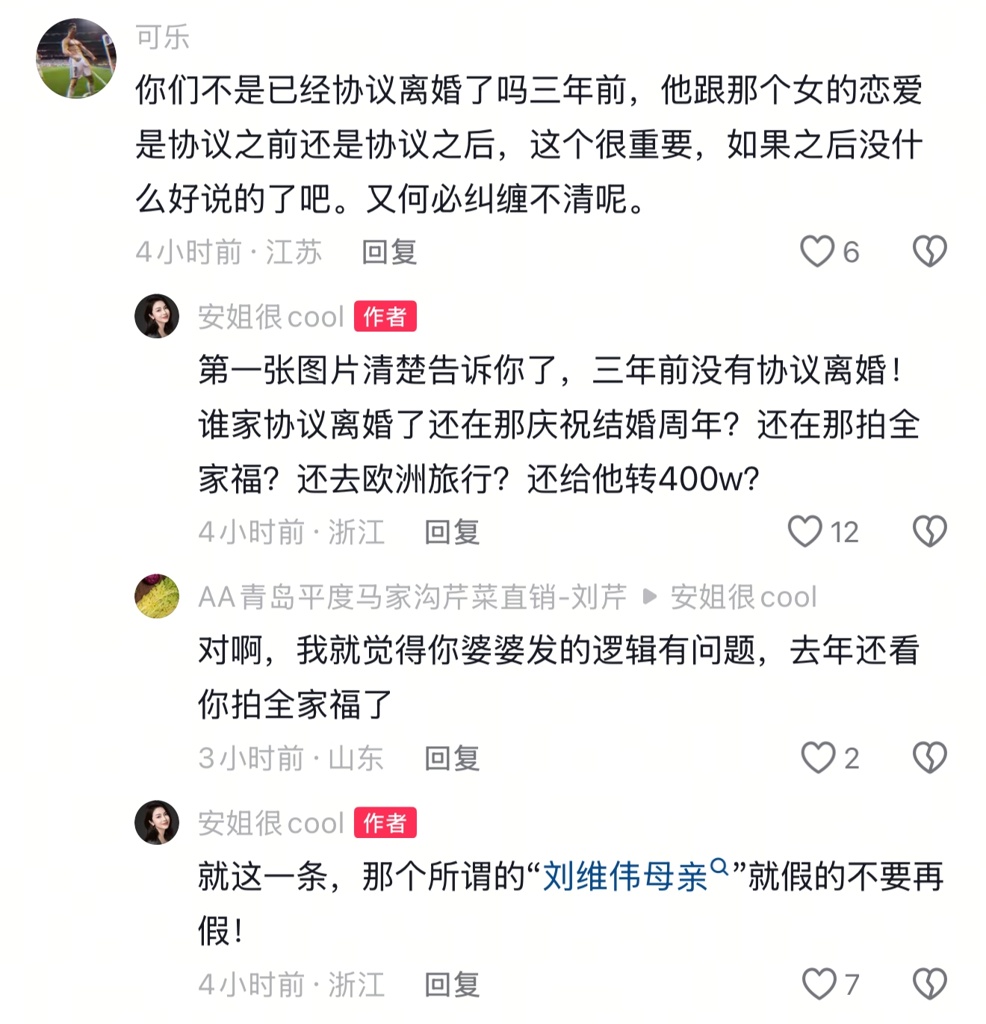Reply to the author's comment mentioning 400w
This screenshot has height=1024, width=986.
452,531
